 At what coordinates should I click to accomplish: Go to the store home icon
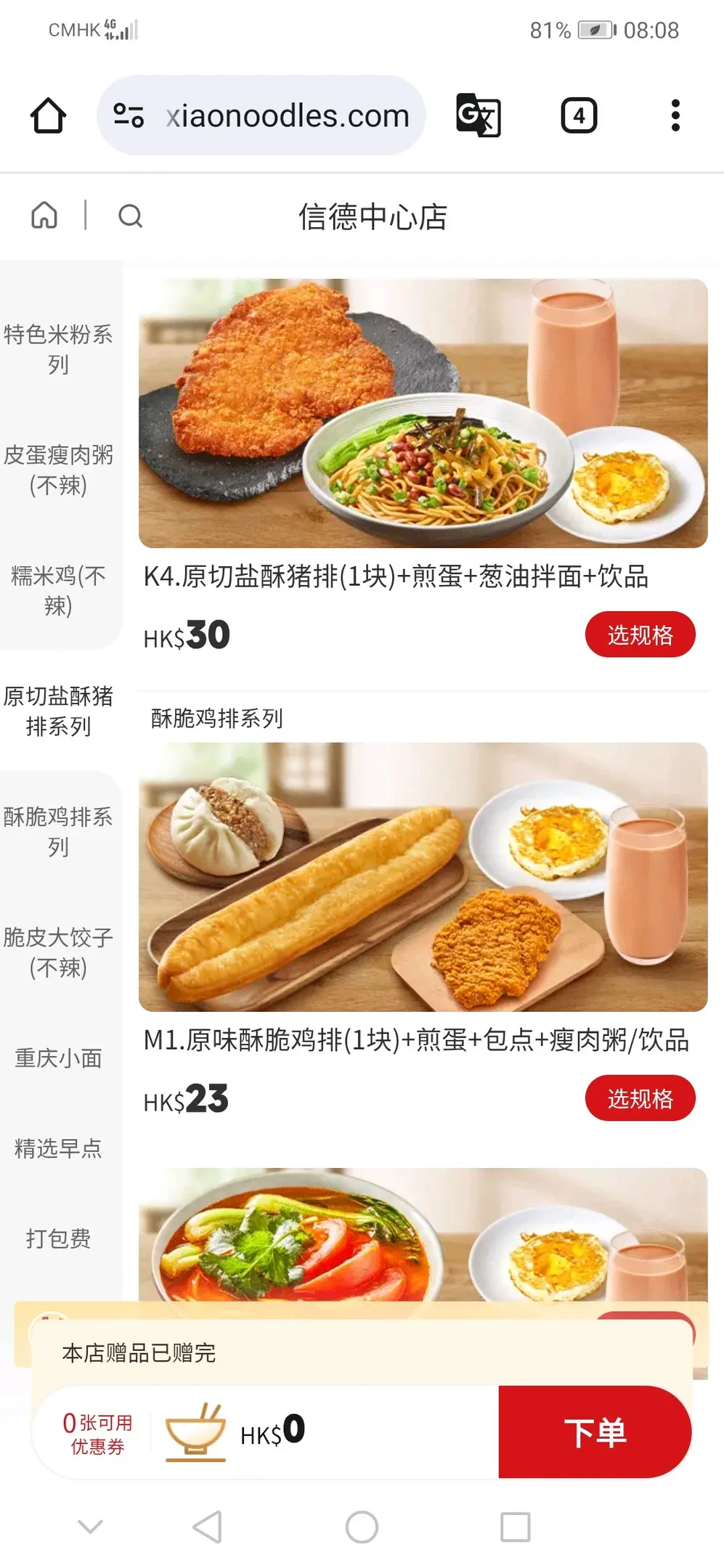click(44, 216)
